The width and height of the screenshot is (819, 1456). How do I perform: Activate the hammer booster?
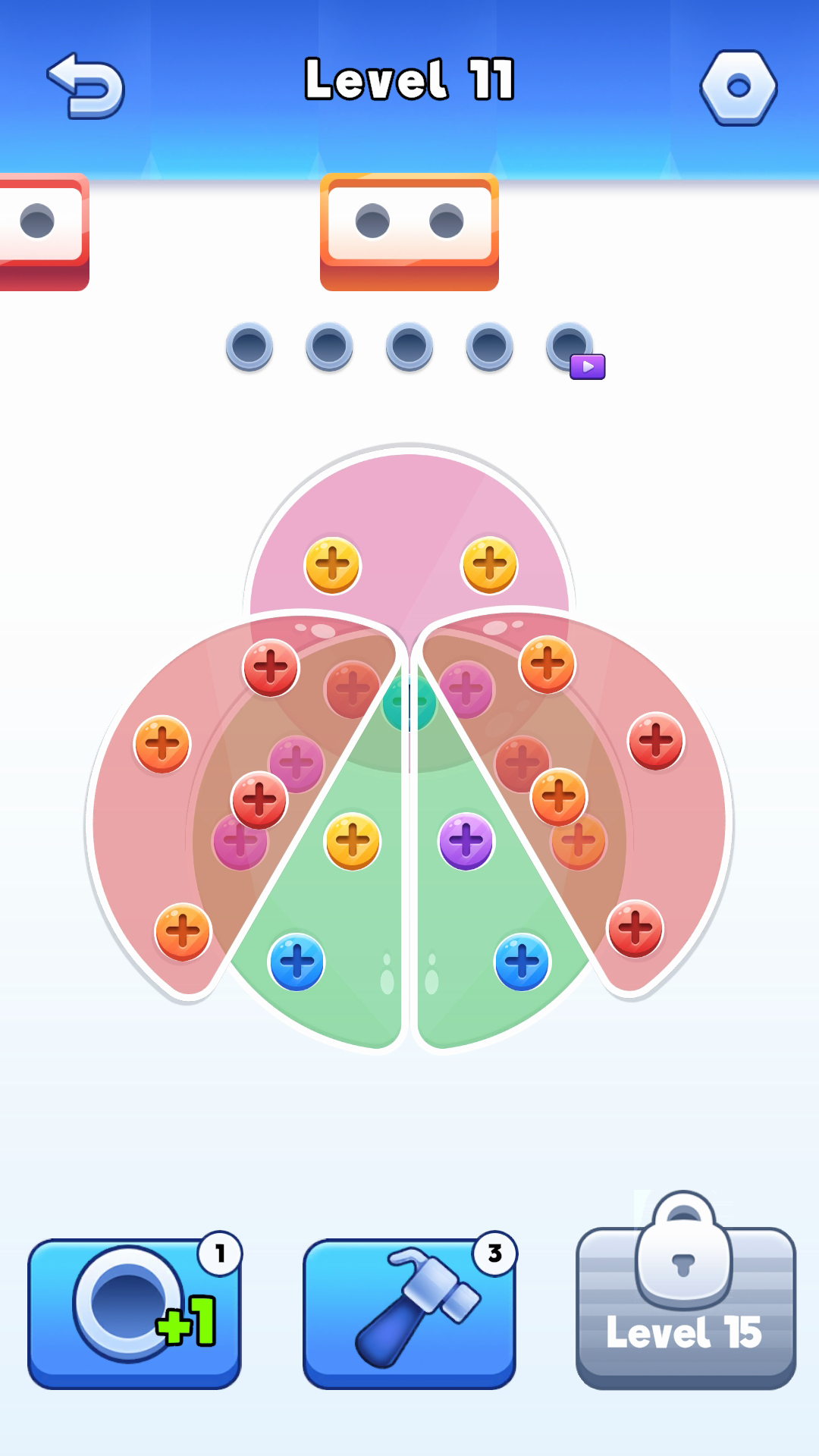click(x=409, y=1312)
